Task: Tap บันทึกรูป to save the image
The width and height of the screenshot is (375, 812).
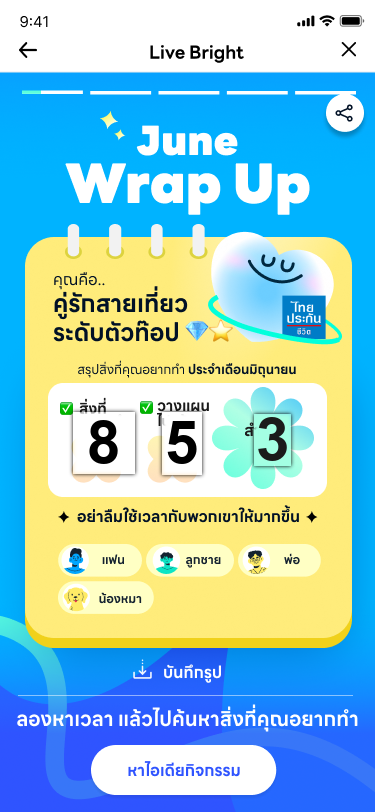Action: coord(177,672)
